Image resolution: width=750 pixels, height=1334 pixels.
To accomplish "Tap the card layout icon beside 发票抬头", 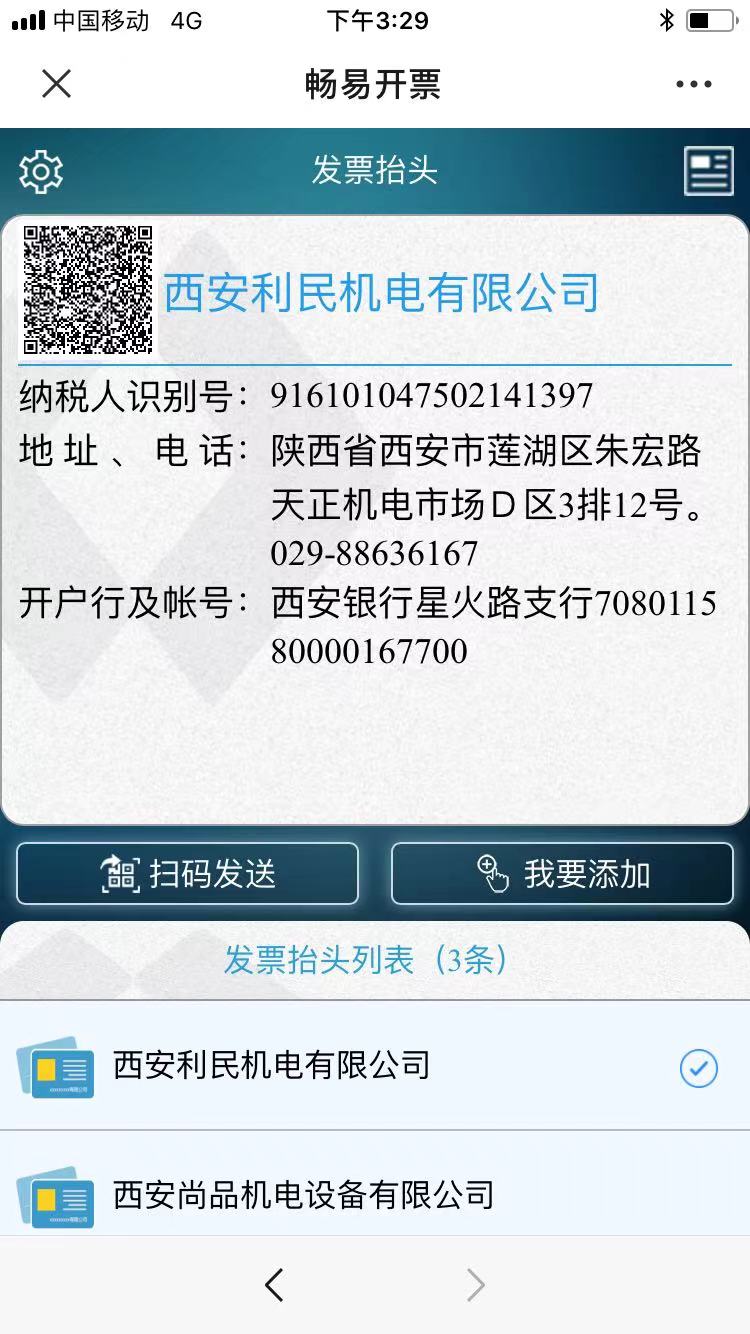I will pyautogui.click(x=708, y=171).
